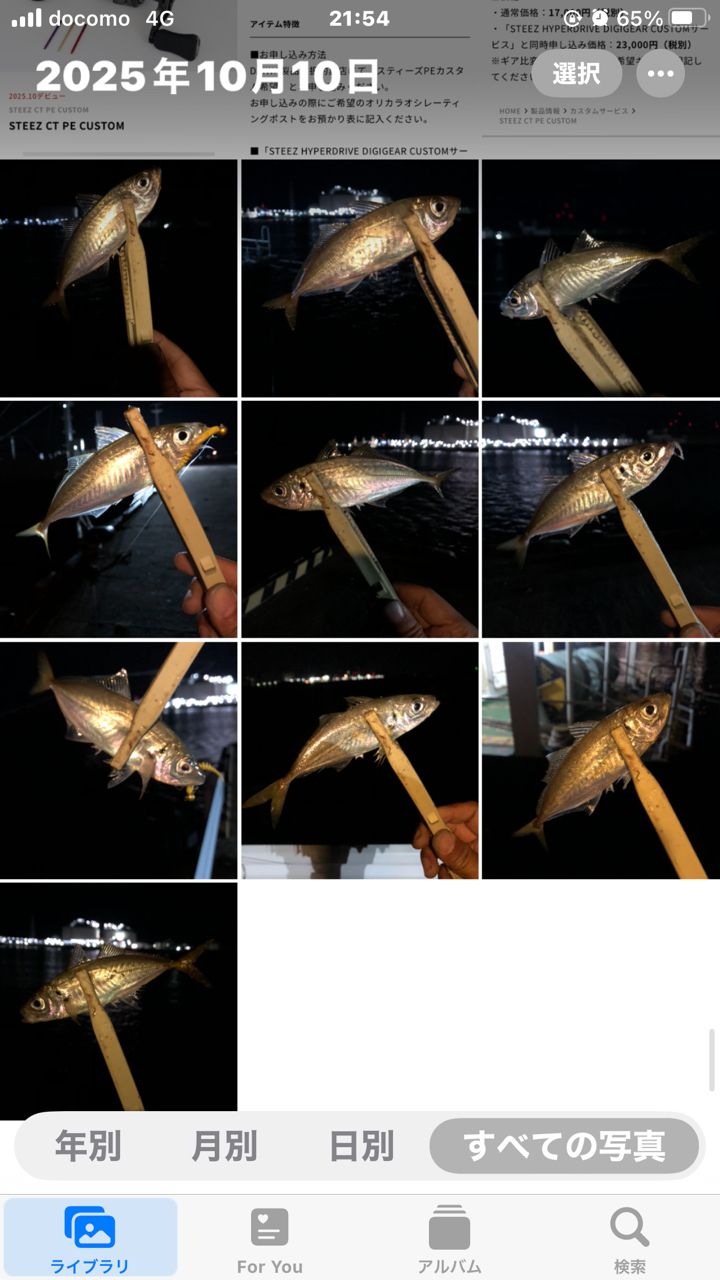Open the three-dot more options menu
This screenshot has height=1280, width=720.
coord(659,73)
